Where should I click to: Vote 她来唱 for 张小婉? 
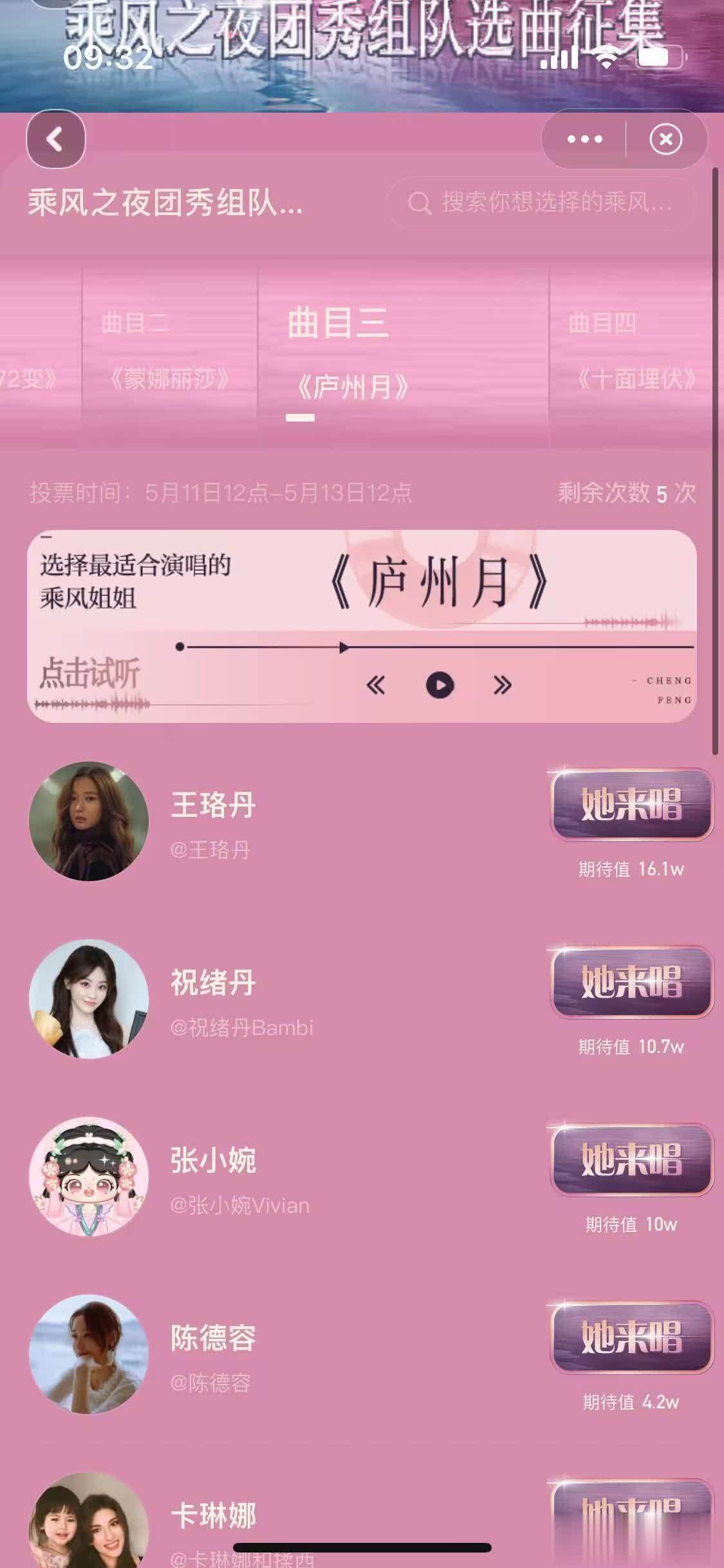pyautogui.click(x=631, y=1160)
